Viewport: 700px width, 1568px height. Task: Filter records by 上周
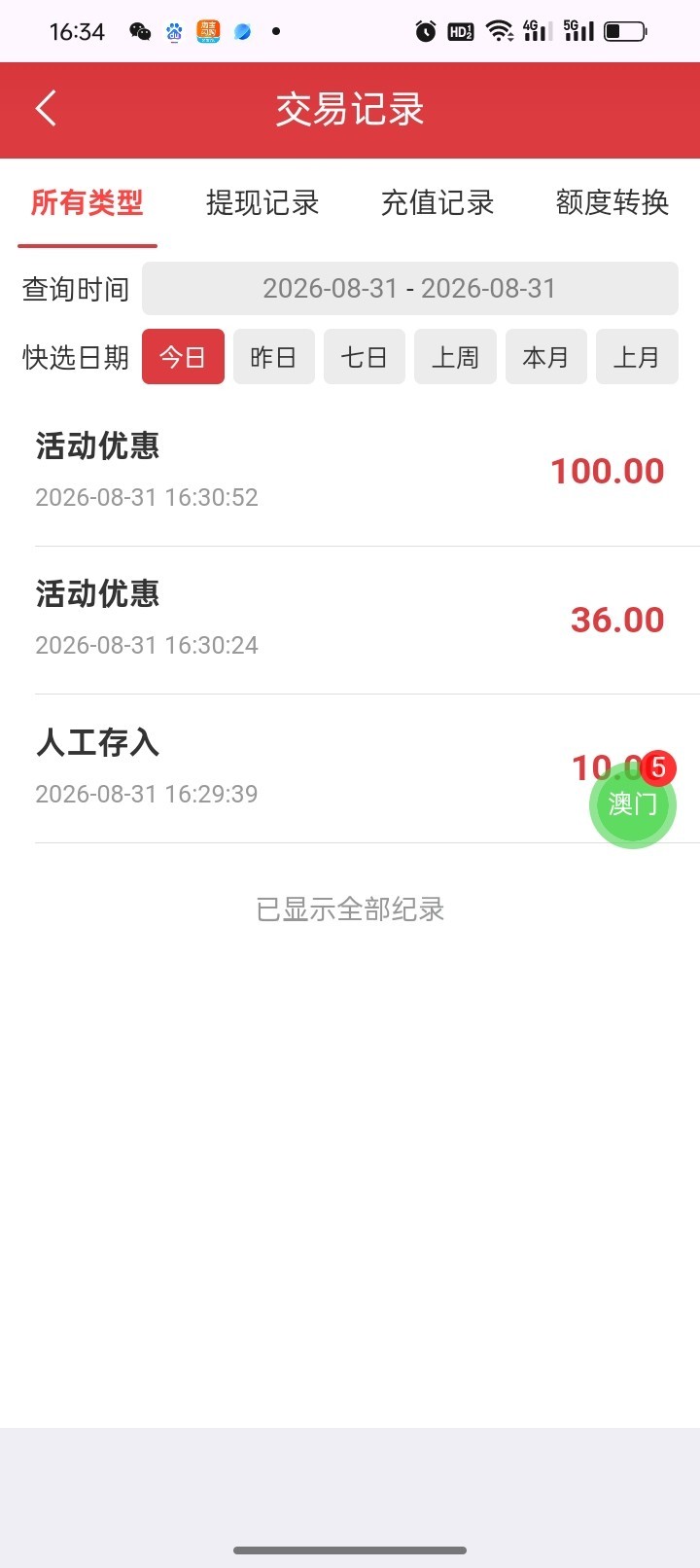[x=455, y=357]
